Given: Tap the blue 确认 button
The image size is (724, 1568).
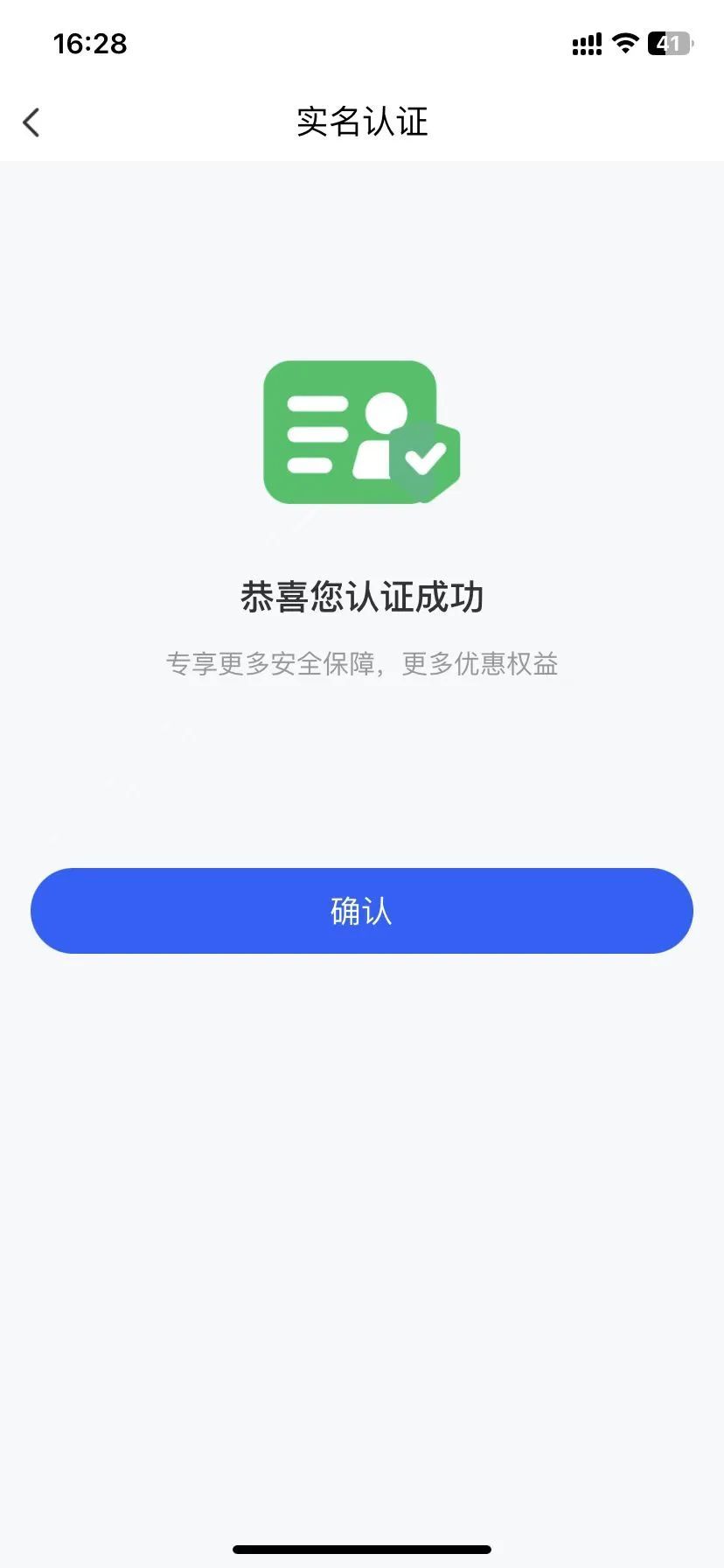Looking at the screenshot, I should click(362, 911).
